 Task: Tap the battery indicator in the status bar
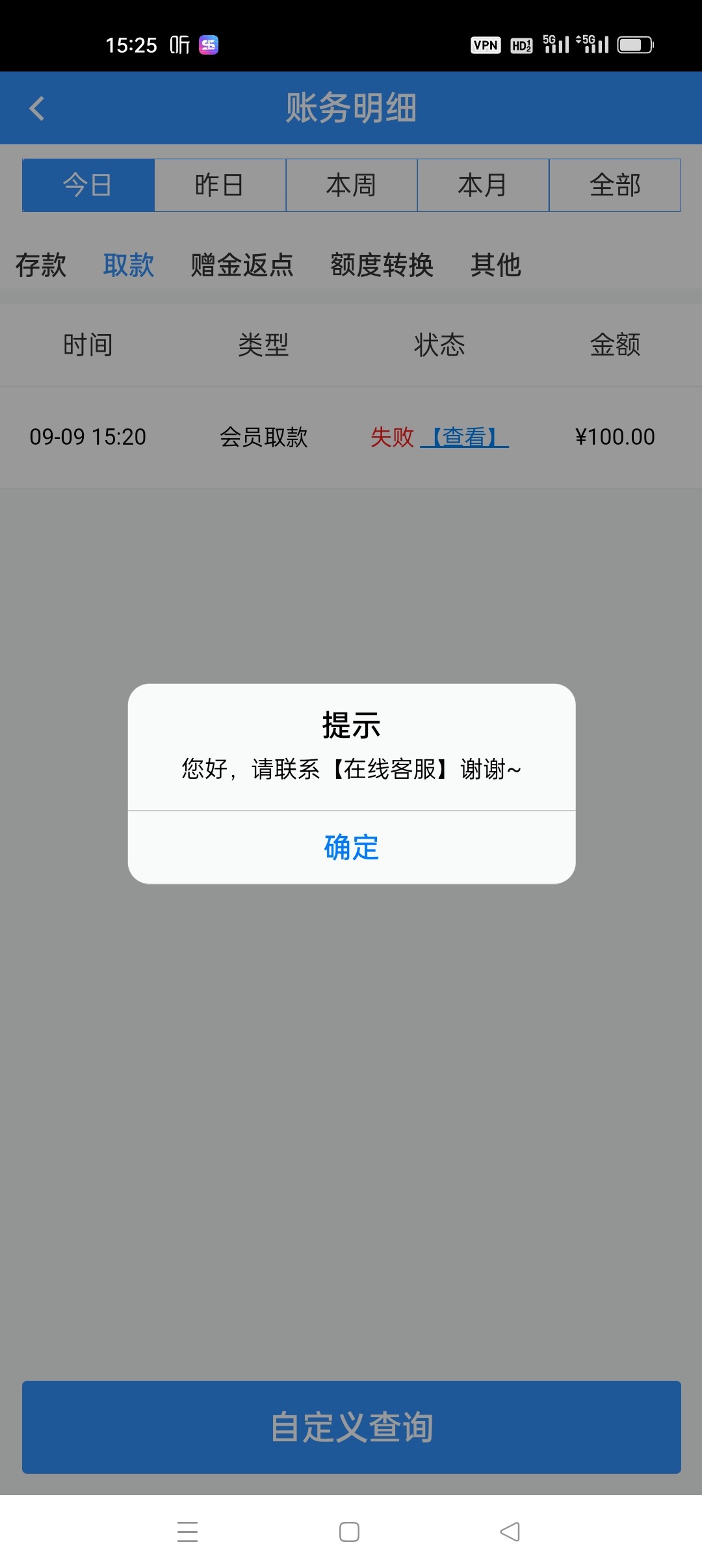[x=634, y=44]
